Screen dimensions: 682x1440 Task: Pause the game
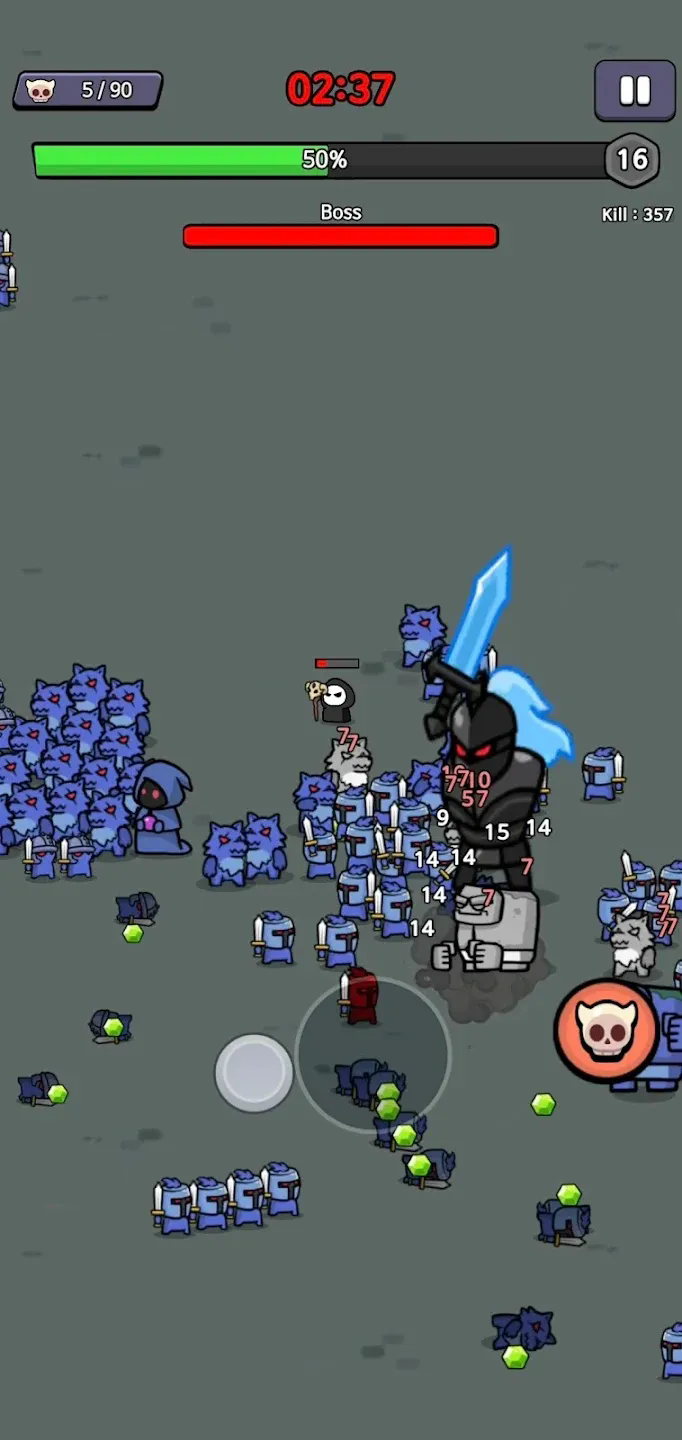[x=634, y=91]
